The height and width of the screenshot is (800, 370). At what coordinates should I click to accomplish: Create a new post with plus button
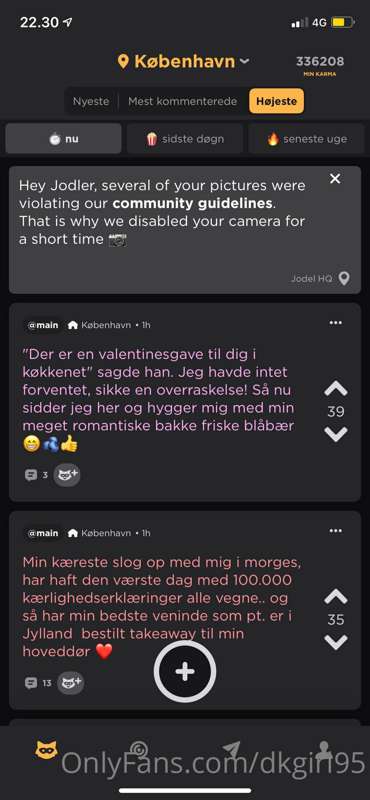tap(185, 672)
